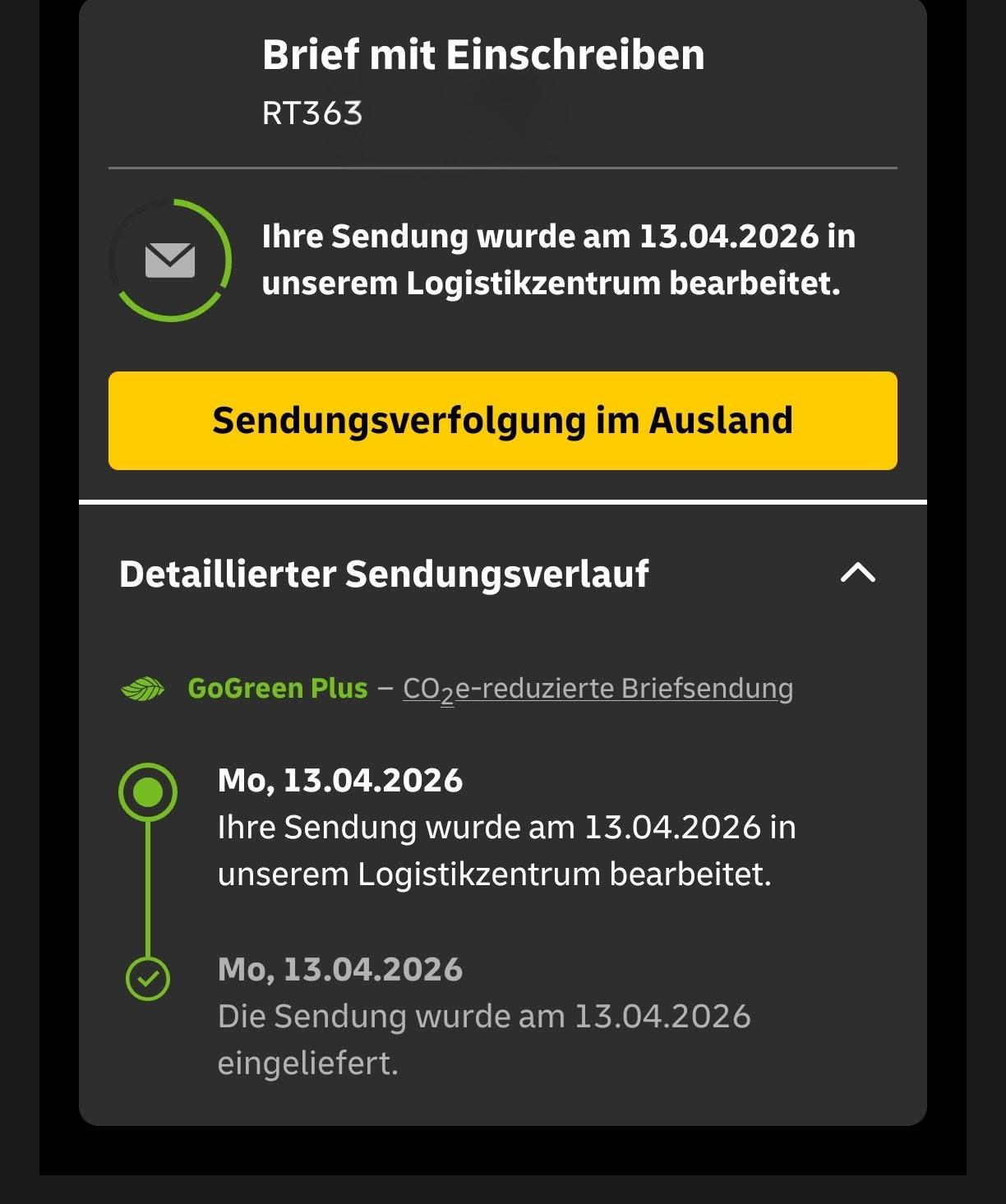Open Sendungsverfolgung im Ausland
The image size is (1006, 1204).
coord(502,421)
